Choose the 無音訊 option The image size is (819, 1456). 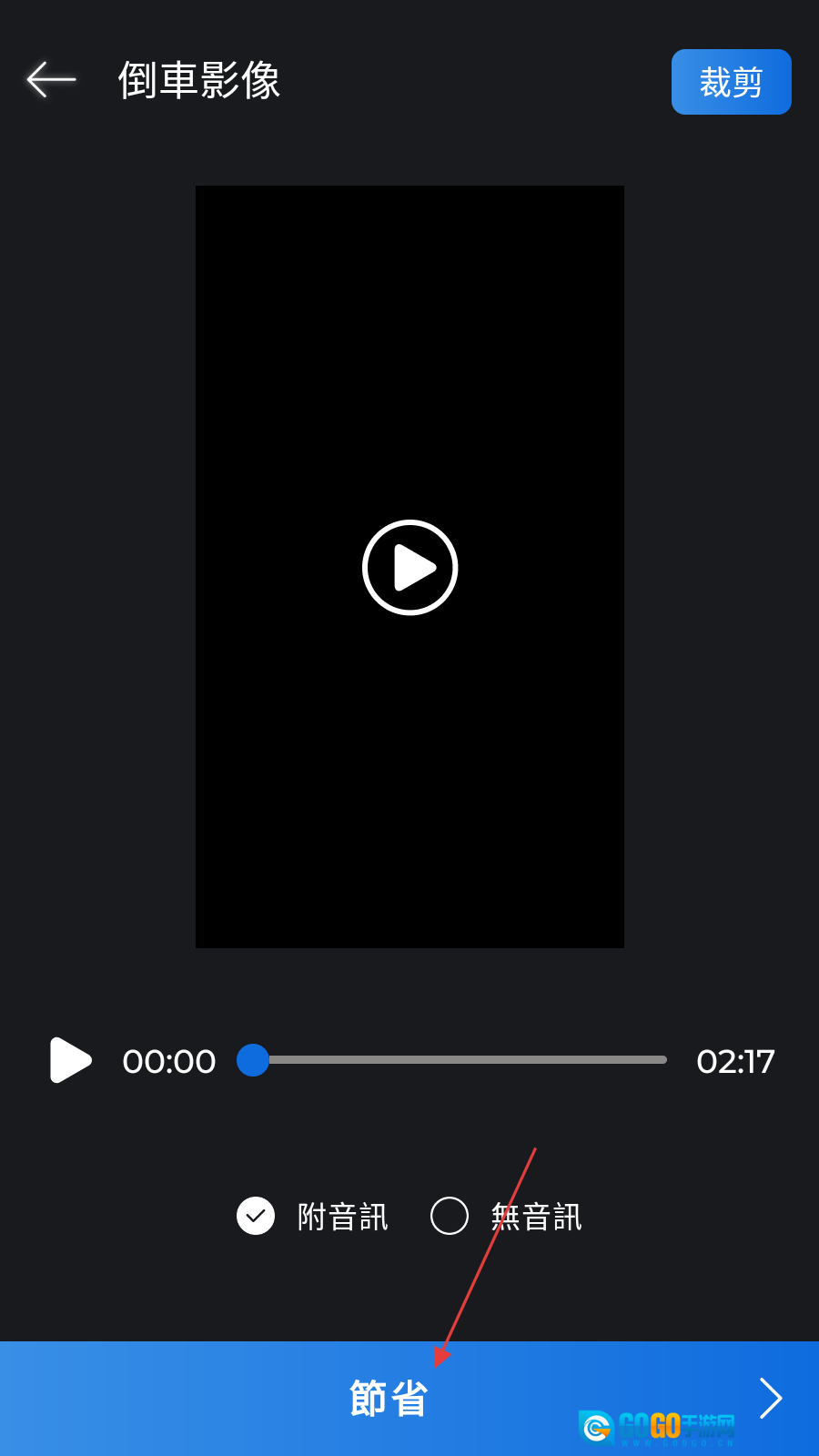point(506,1217)
